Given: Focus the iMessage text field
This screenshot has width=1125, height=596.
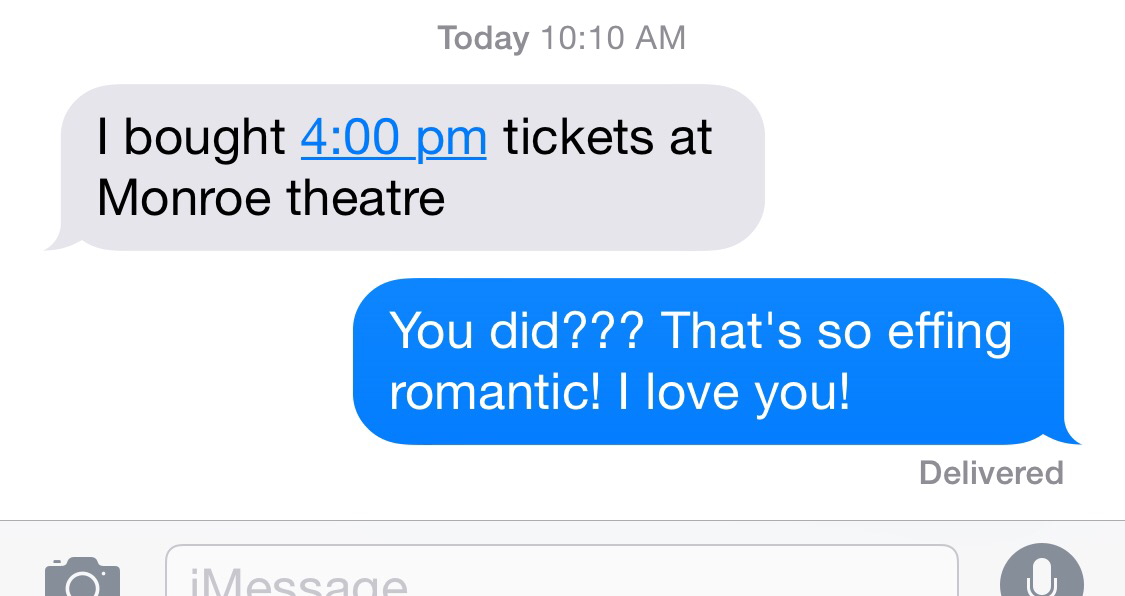Looking at the screenshot, I should [x=560, y=575].
